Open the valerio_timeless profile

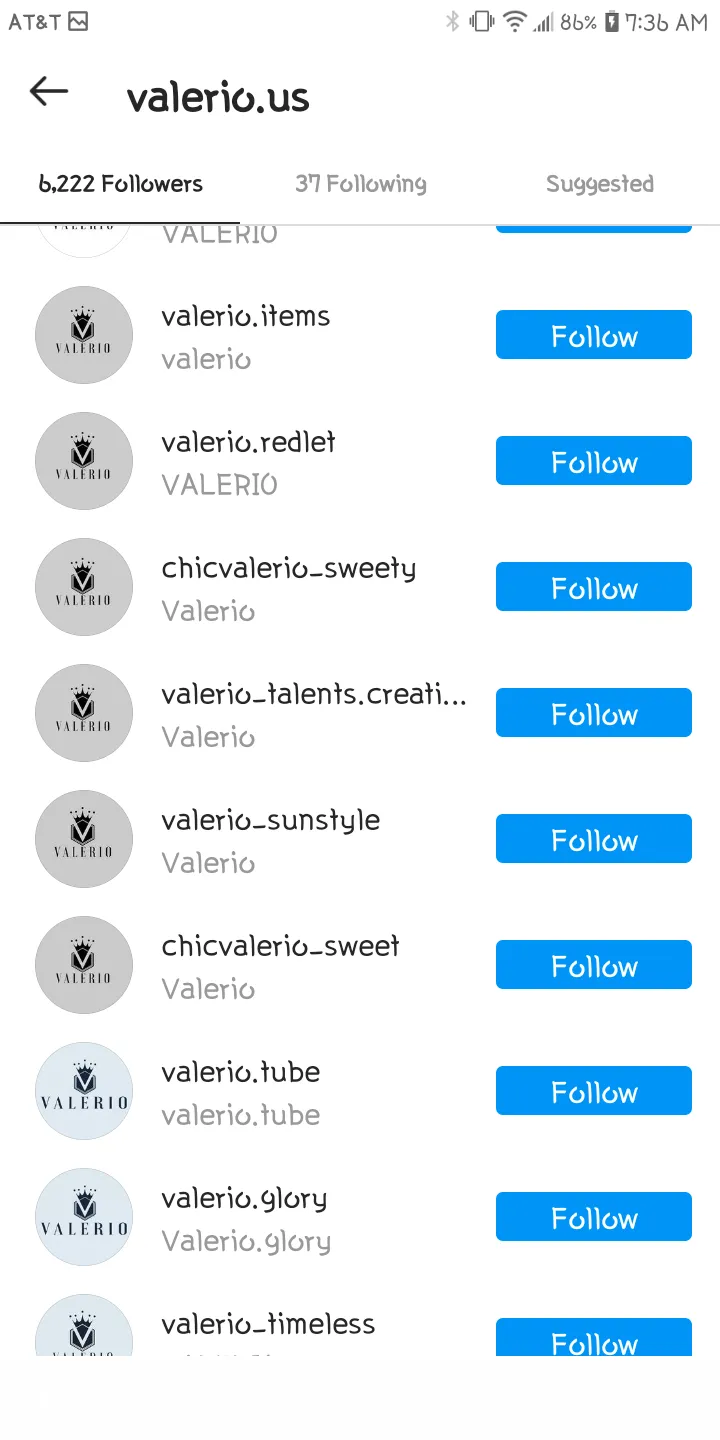[x=268, y=1324]
